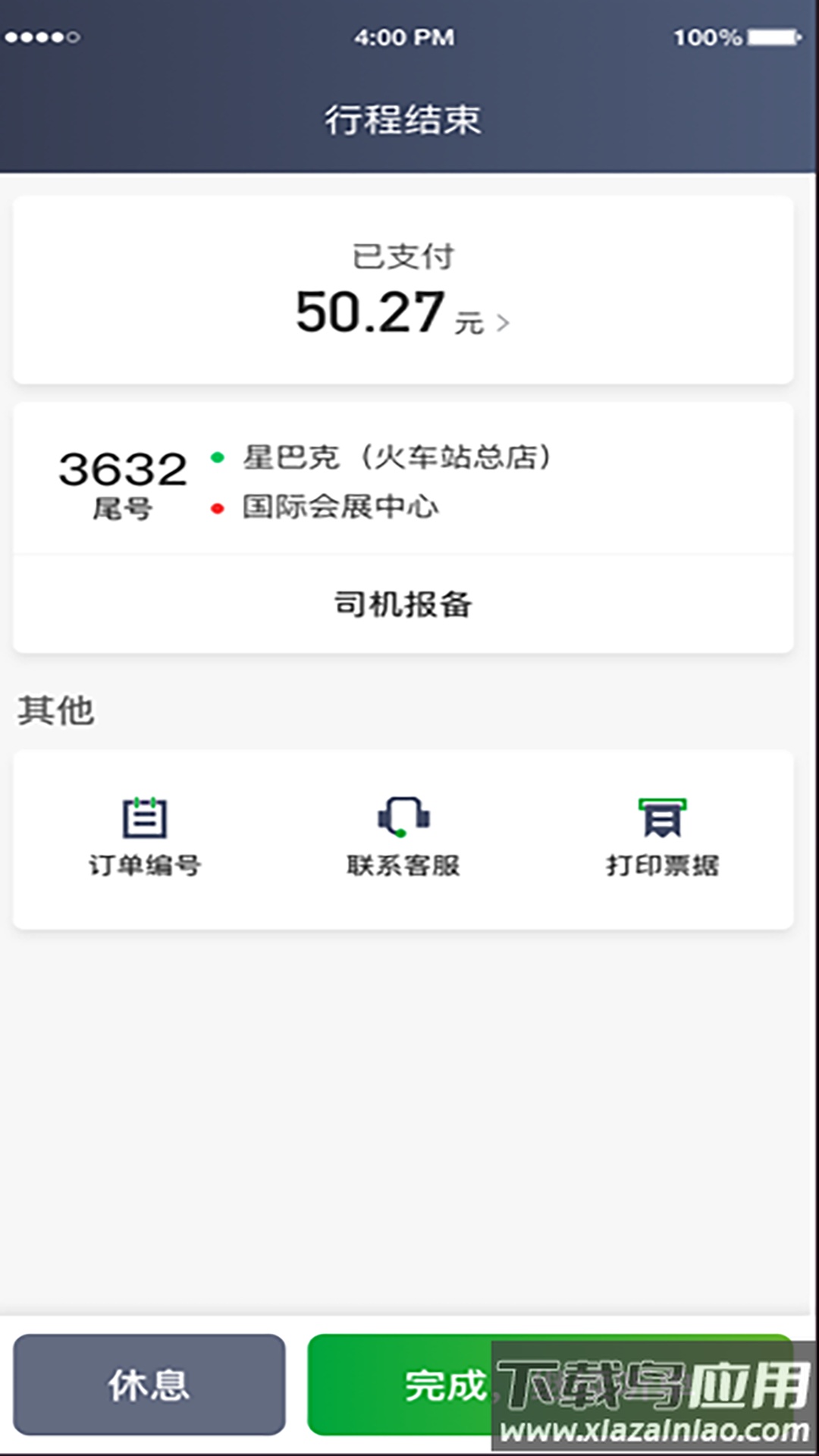This screenshot has width=819, height=1456.
Task: Tap the clipboard icon above 订单编号
Action: coord(146,817)
